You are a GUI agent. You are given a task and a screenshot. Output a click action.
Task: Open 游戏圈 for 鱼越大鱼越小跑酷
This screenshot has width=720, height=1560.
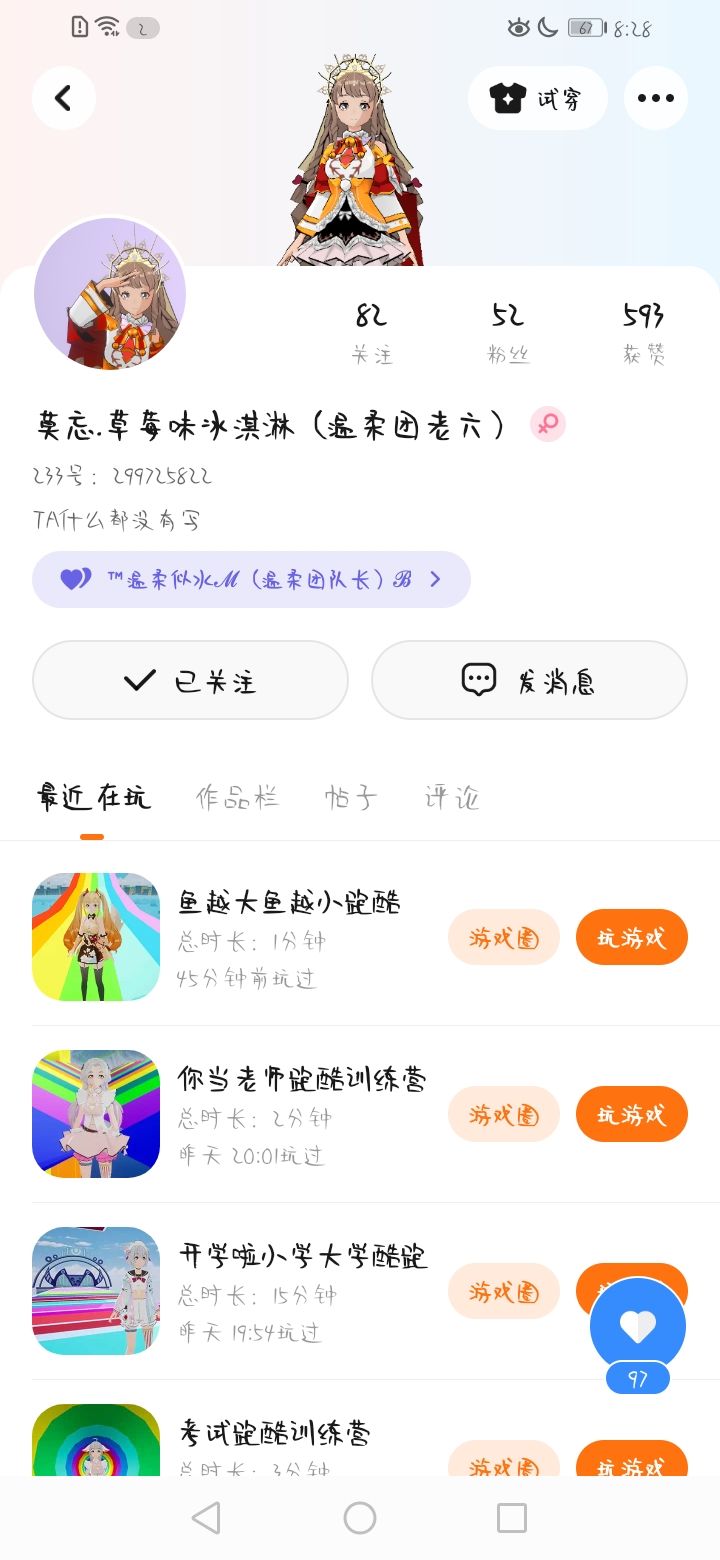[x=503, y=937]
